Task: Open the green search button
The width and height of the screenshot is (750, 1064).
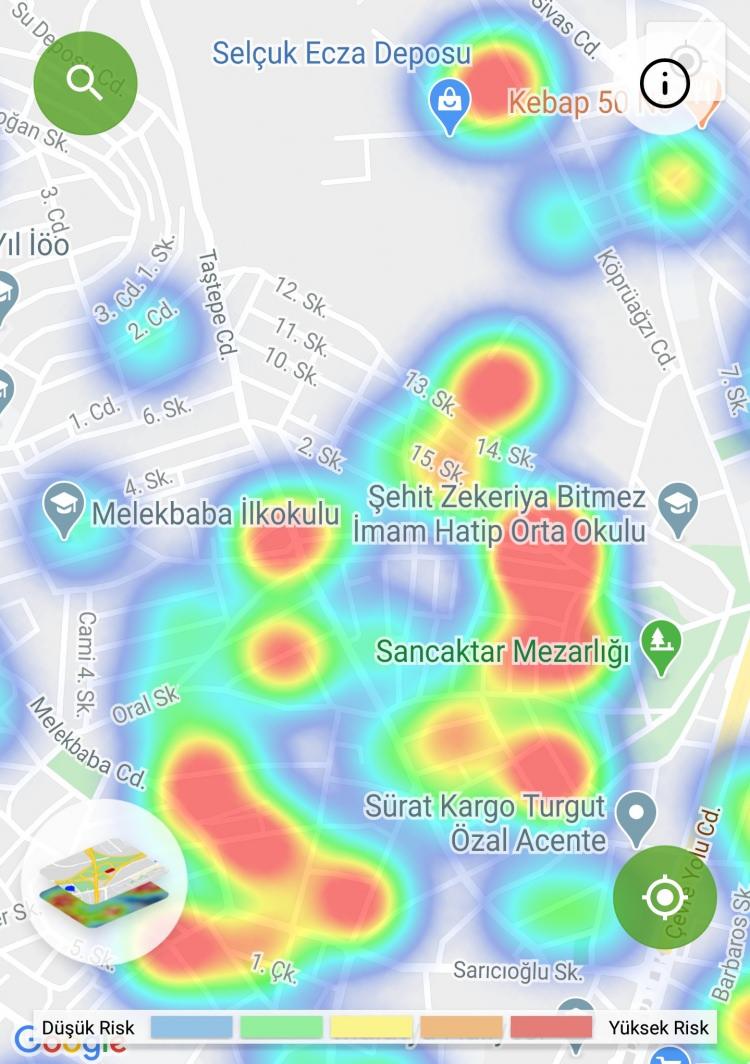Action: click(85, 83)
